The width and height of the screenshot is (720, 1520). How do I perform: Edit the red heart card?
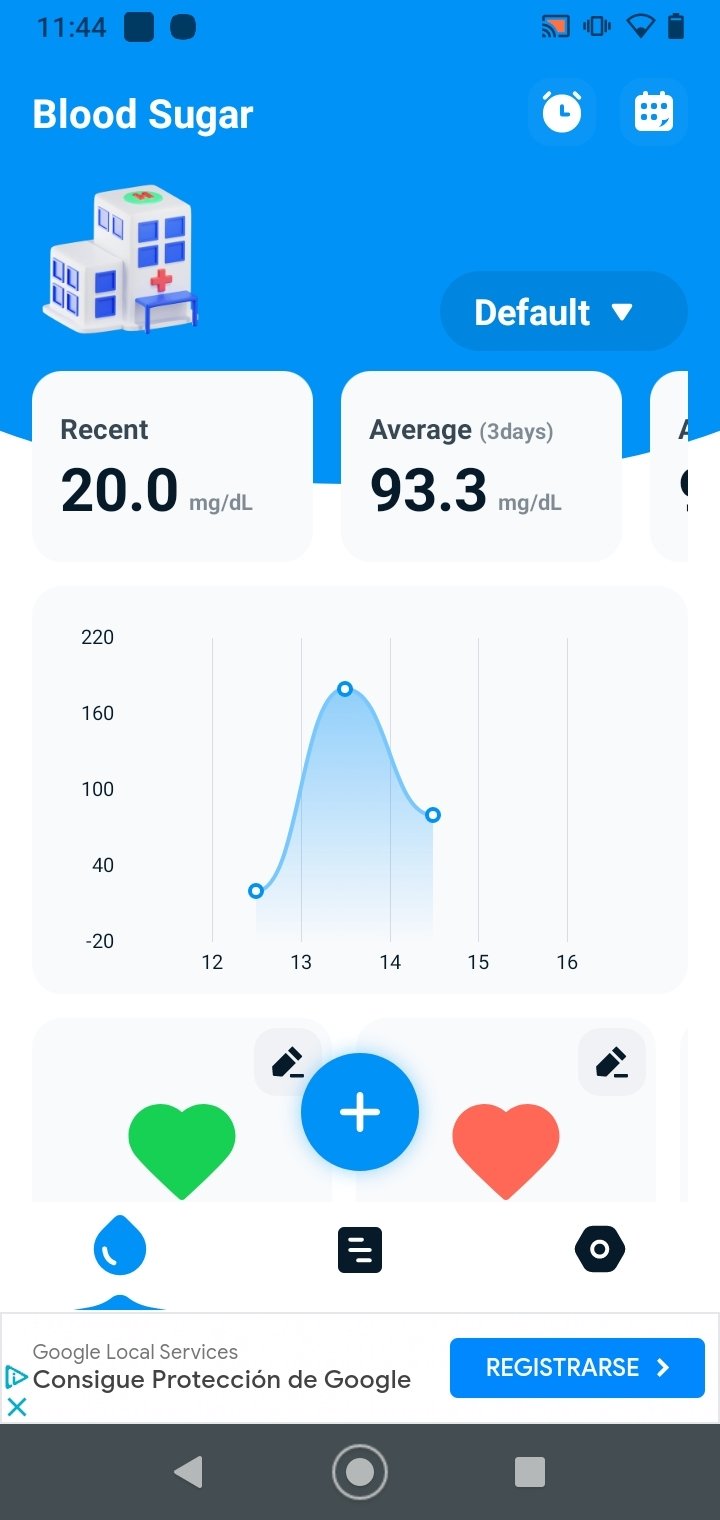pyautogui.click(x=612, y=1062)
